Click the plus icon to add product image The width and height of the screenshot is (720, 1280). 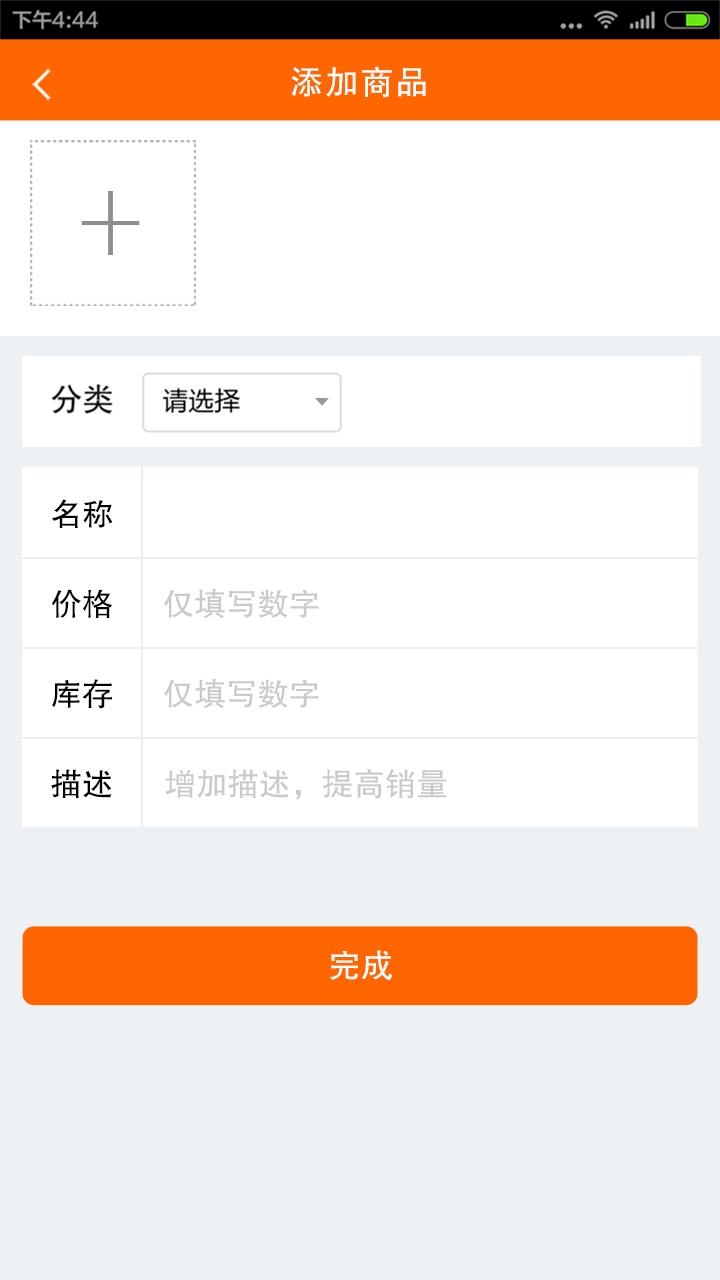(x=112, y=222)
